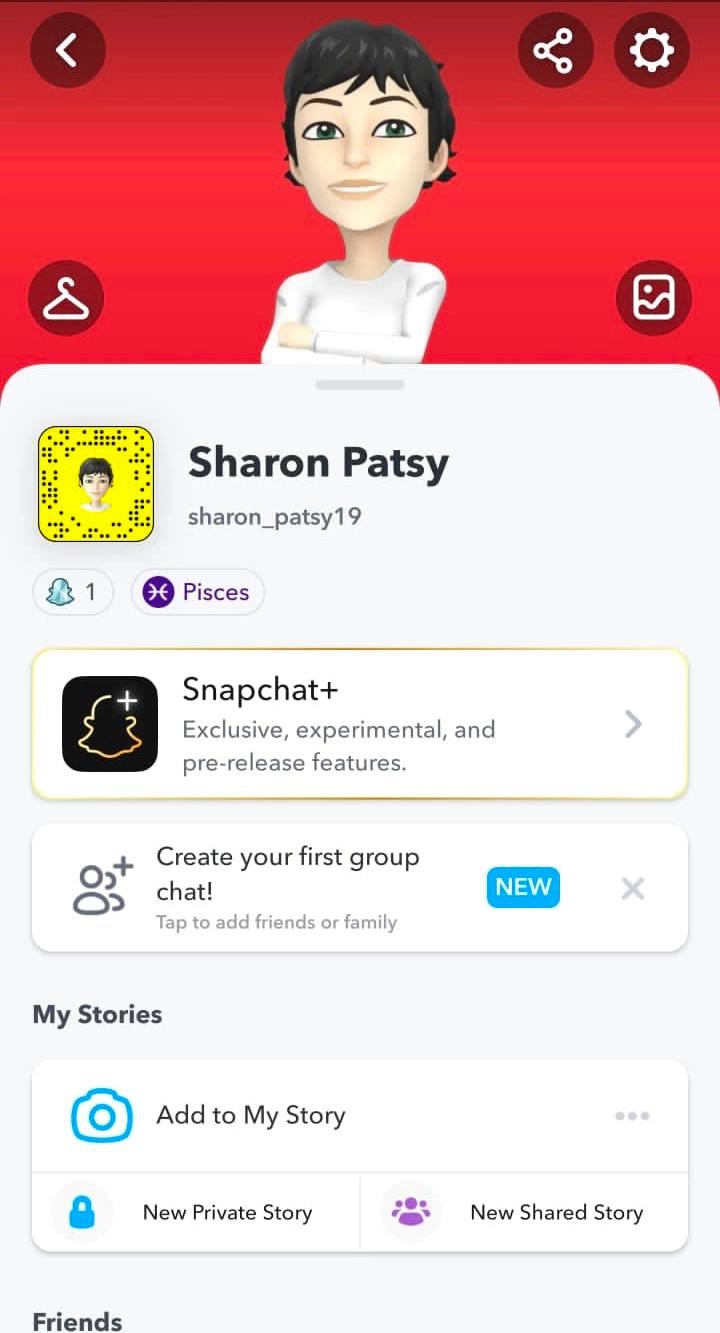
Task: Go back using the top arrow
Action: click(67, 49)
